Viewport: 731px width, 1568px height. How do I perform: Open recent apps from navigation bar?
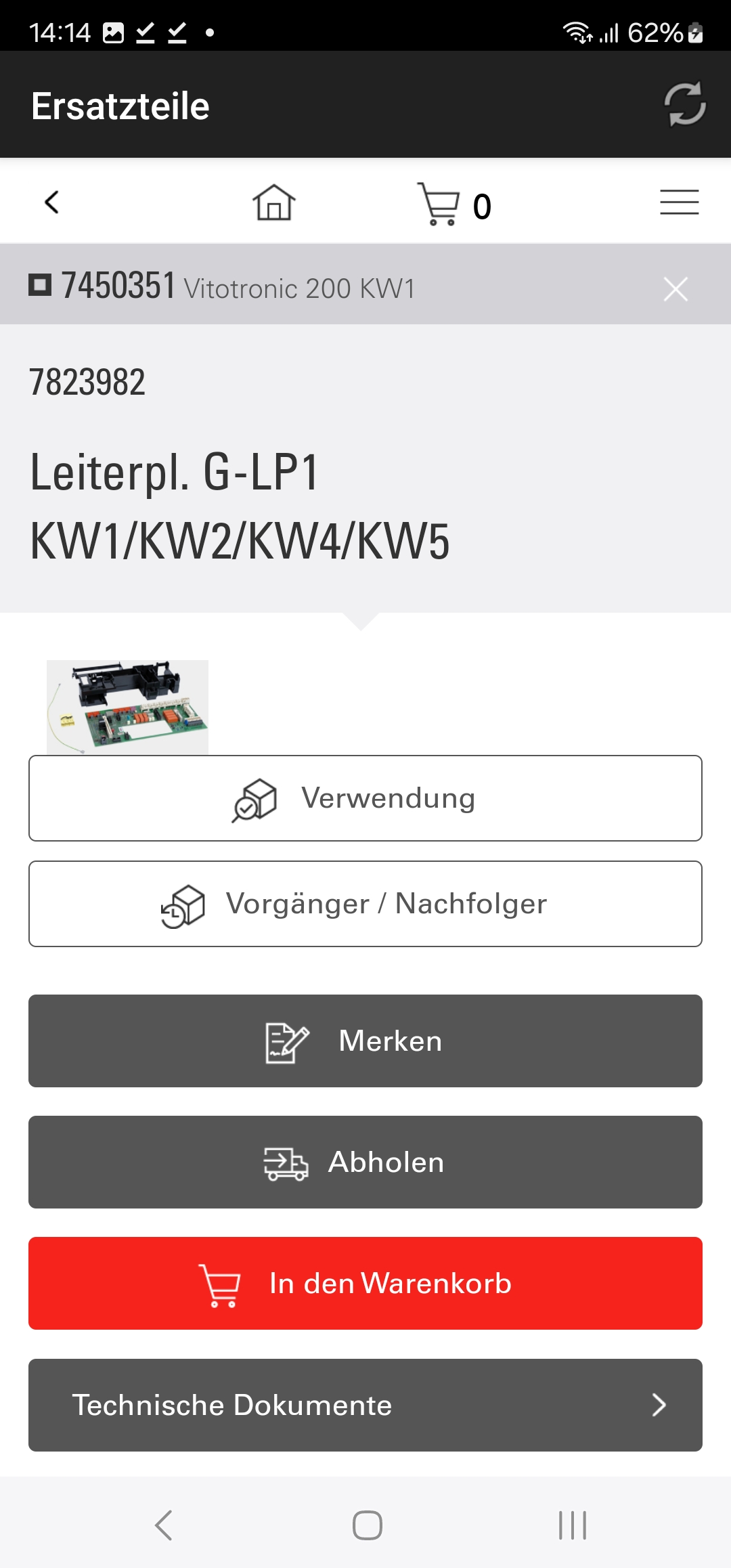coord(572,1525)
